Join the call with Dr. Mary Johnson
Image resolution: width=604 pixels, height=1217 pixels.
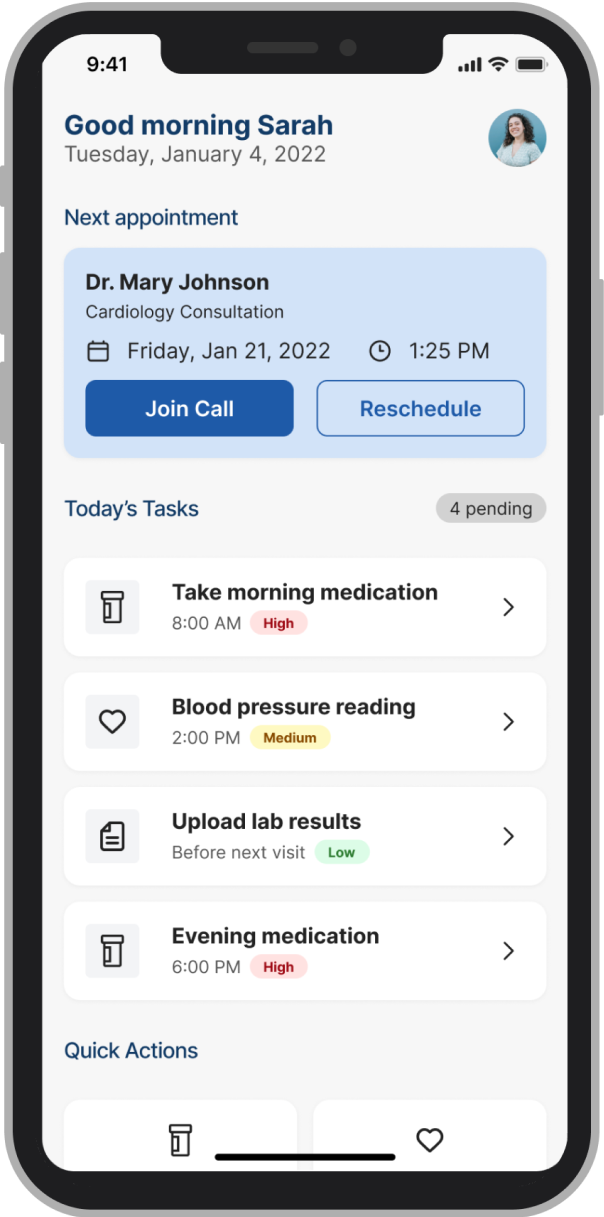pos(189,408)
